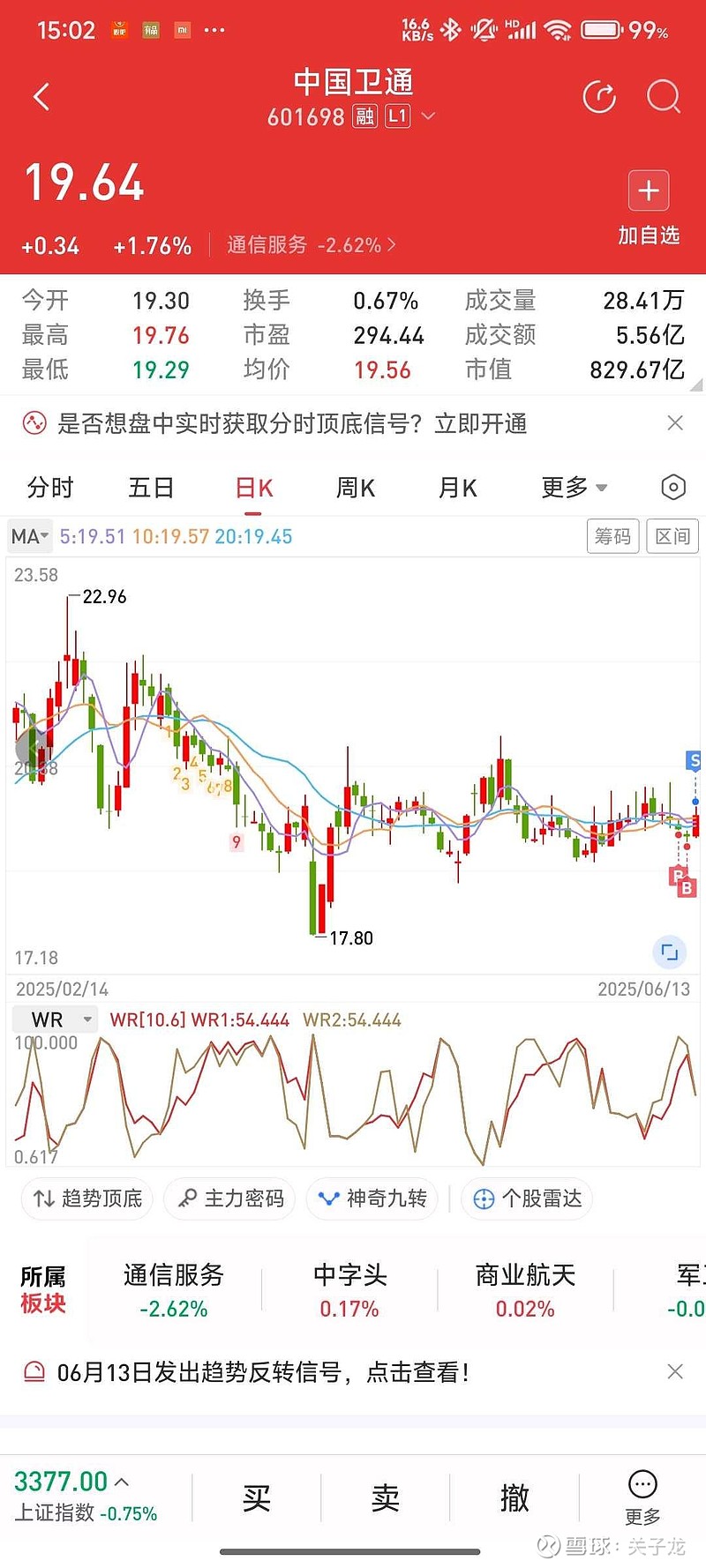Expand chart to fullscreen mode

tap(669, 952)
